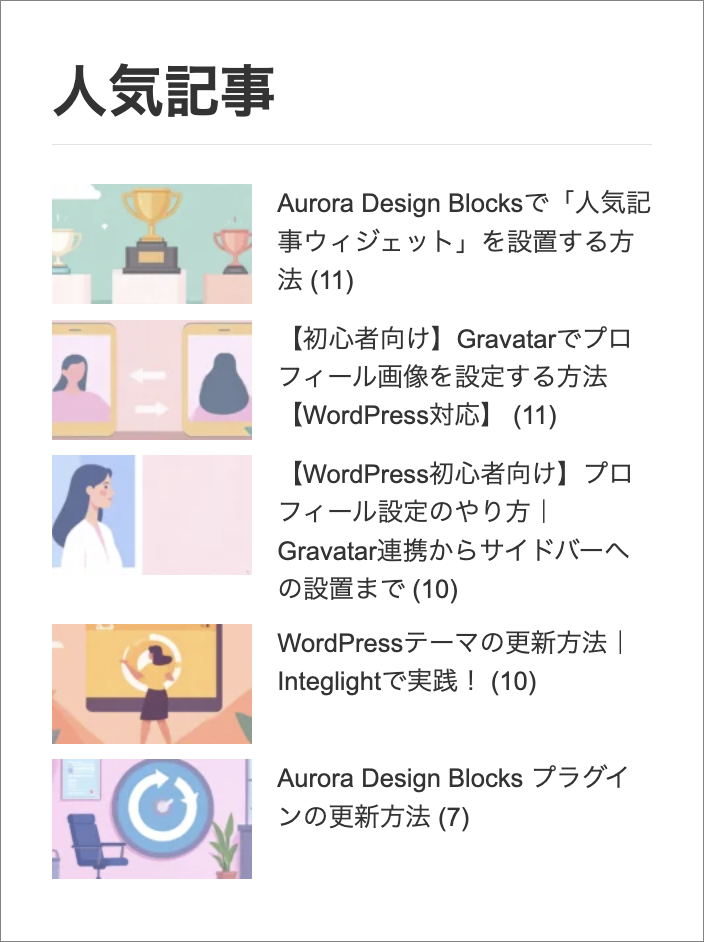This screenshot has width=704, height=942.
Task: Tap the trophy thumbnail image
Action: 152,243
